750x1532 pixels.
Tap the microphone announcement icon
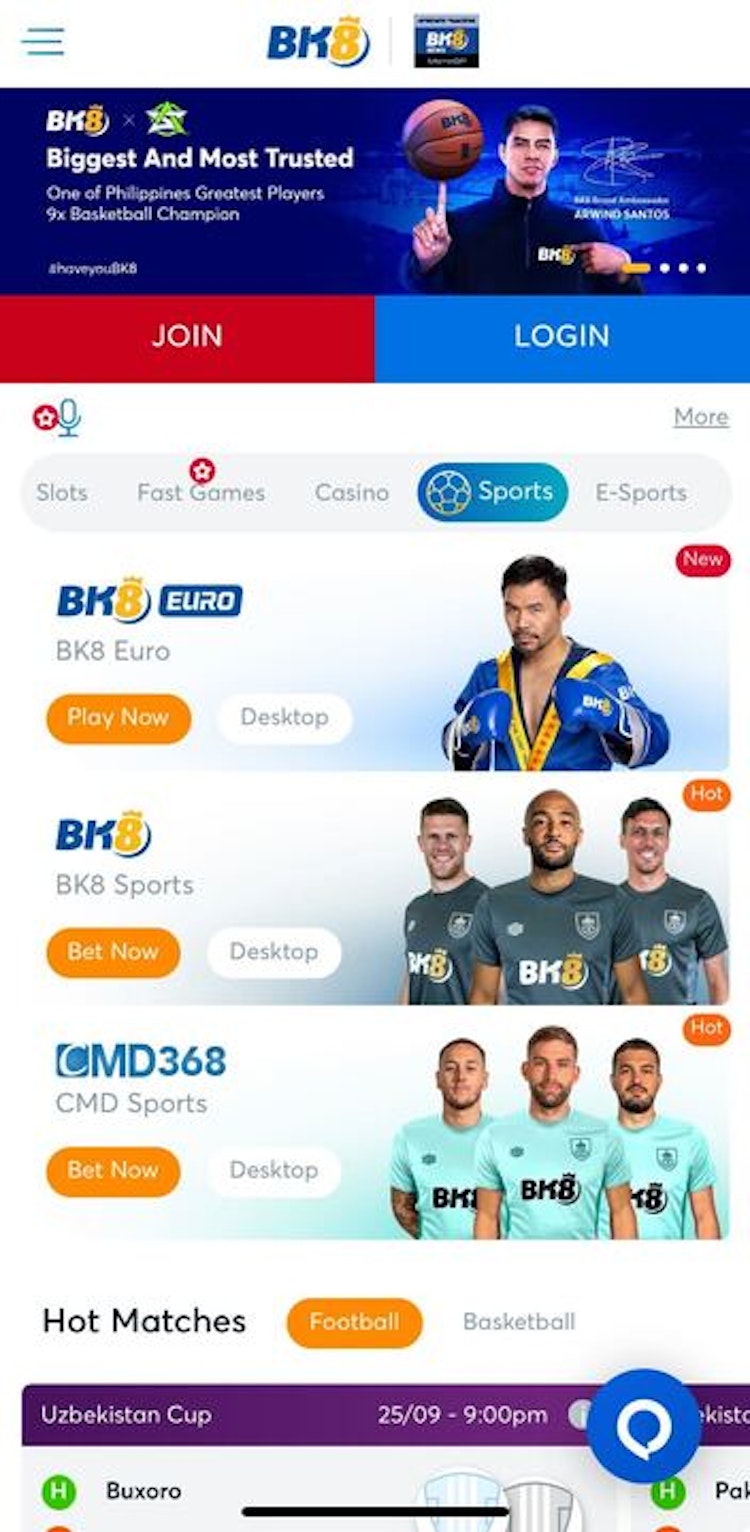pyautogui.click(x=67, y=418)
